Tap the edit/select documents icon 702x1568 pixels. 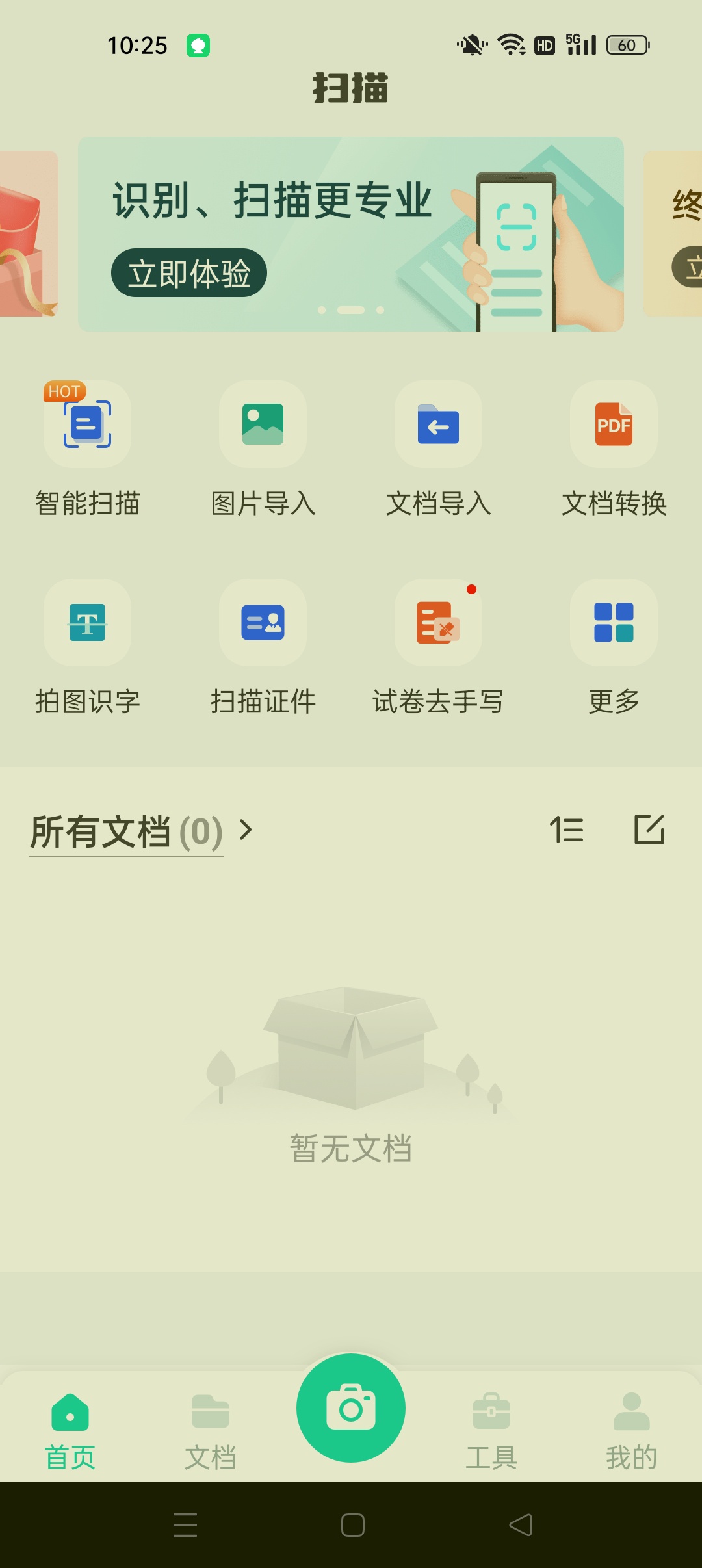point(649,830)
